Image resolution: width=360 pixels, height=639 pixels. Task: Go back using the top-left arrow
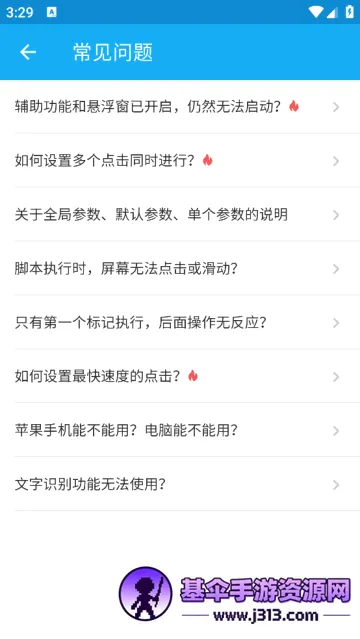point(28,52)
